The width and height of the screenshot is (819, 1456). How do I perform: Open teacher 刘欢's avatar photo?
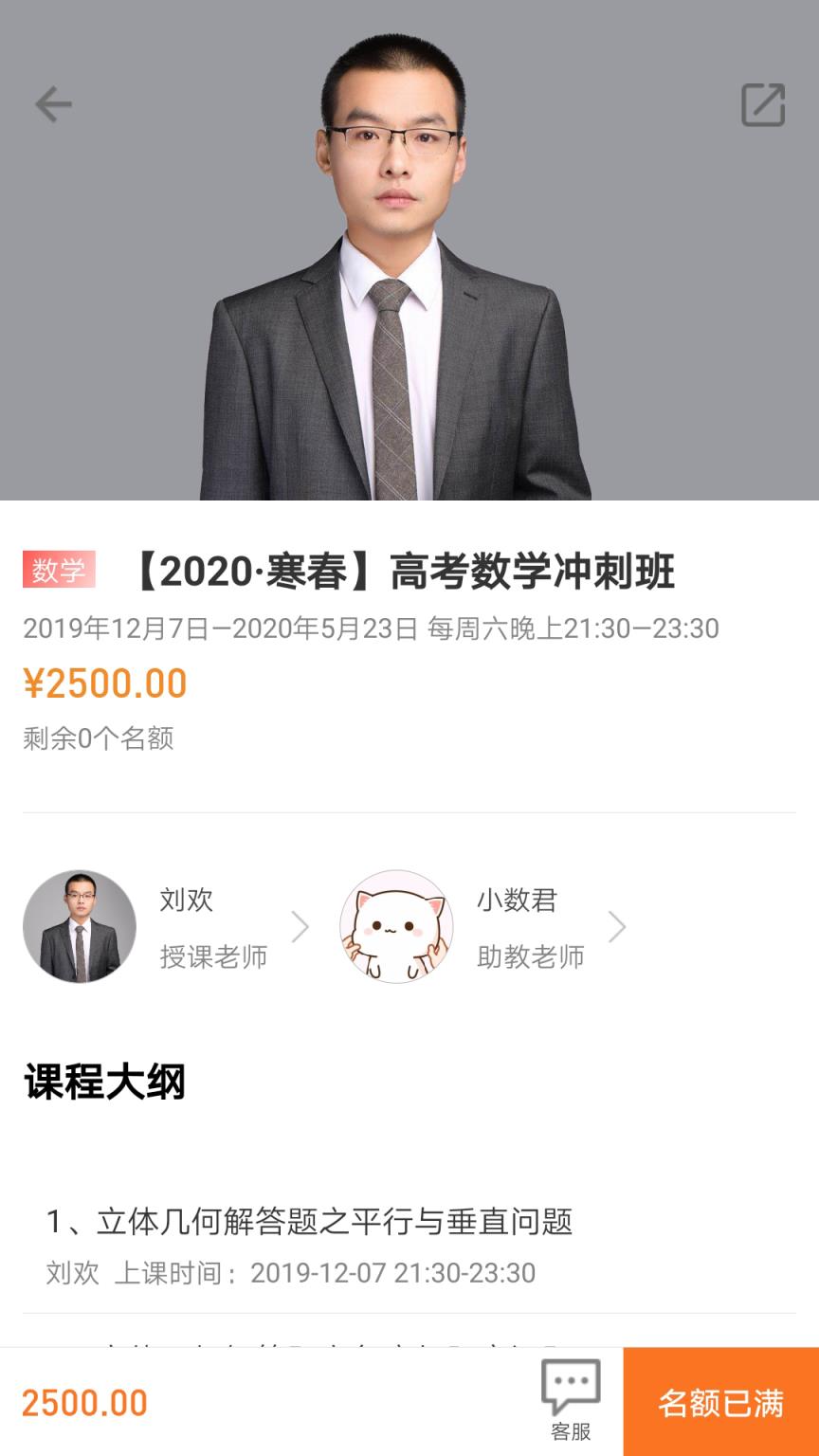coord(79,926)
